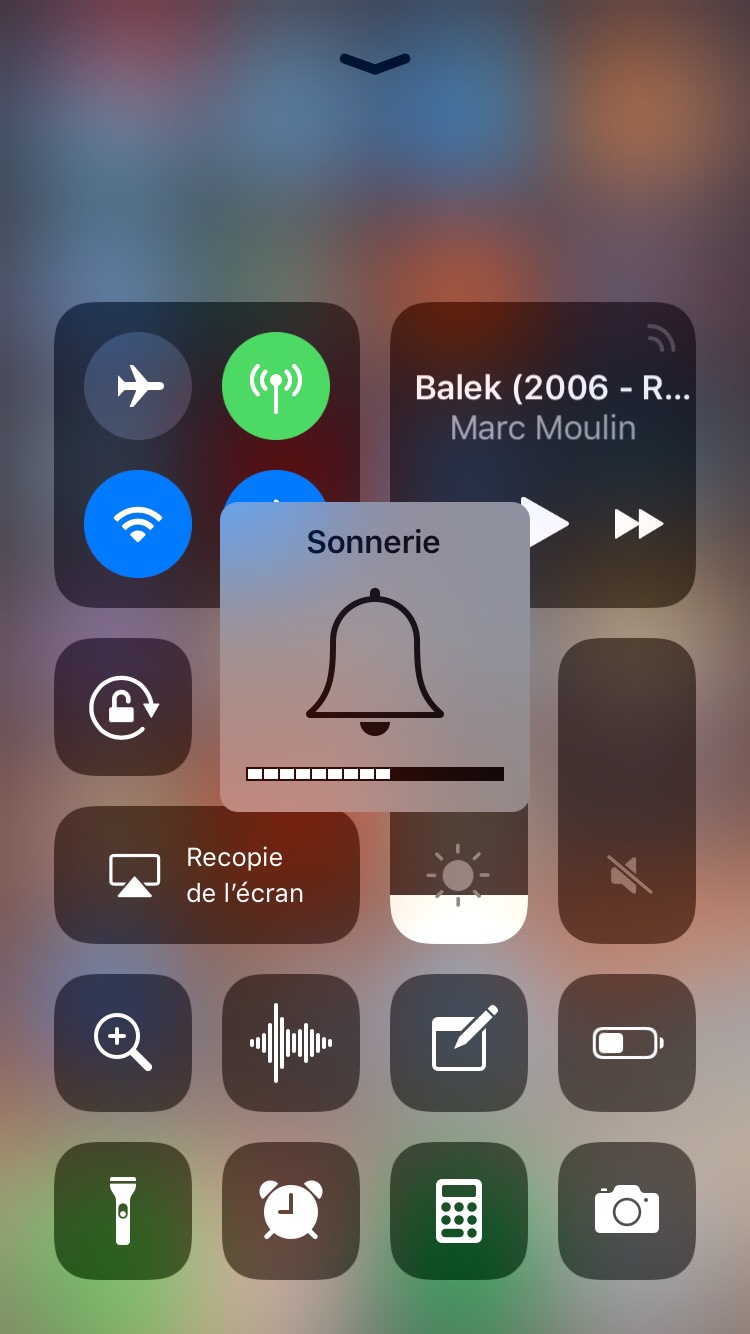Tap the muted volume slider
Viewport: 750px width, 1334px height.
(627, 790)
